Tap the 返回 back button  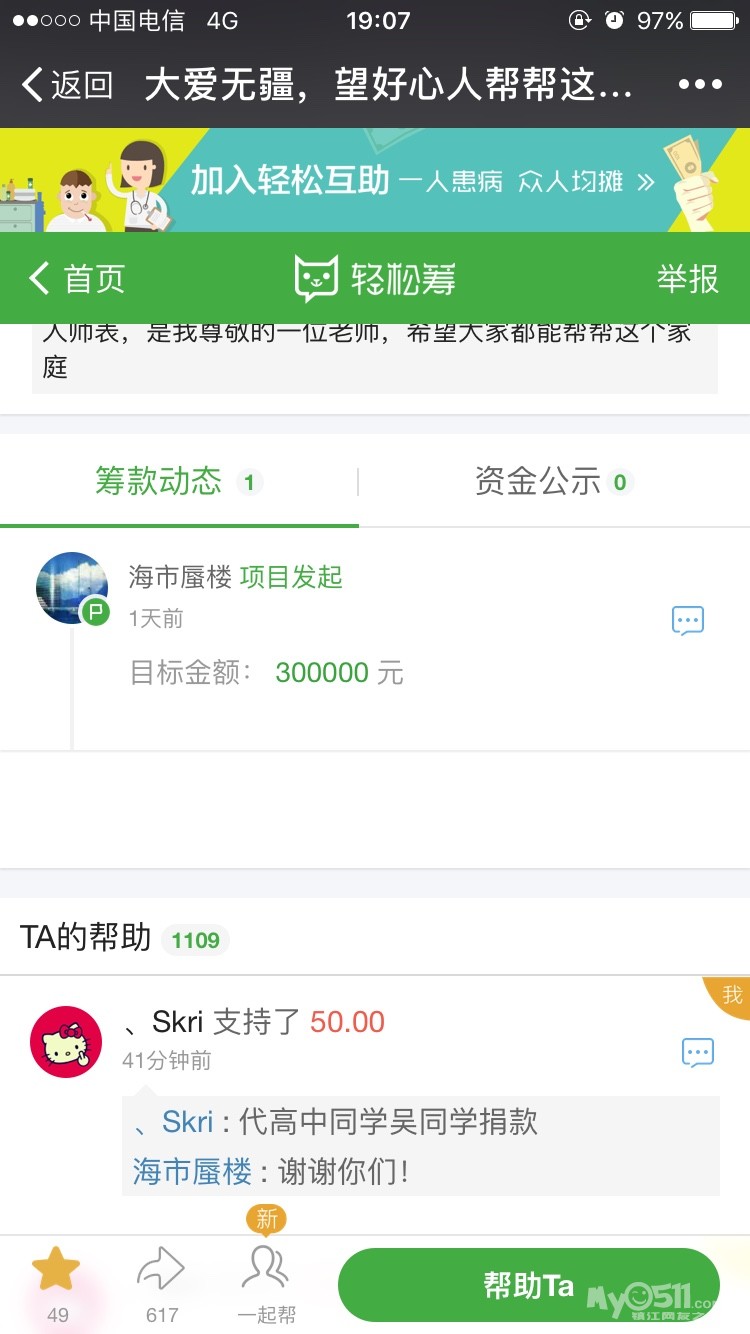(68, 85)
